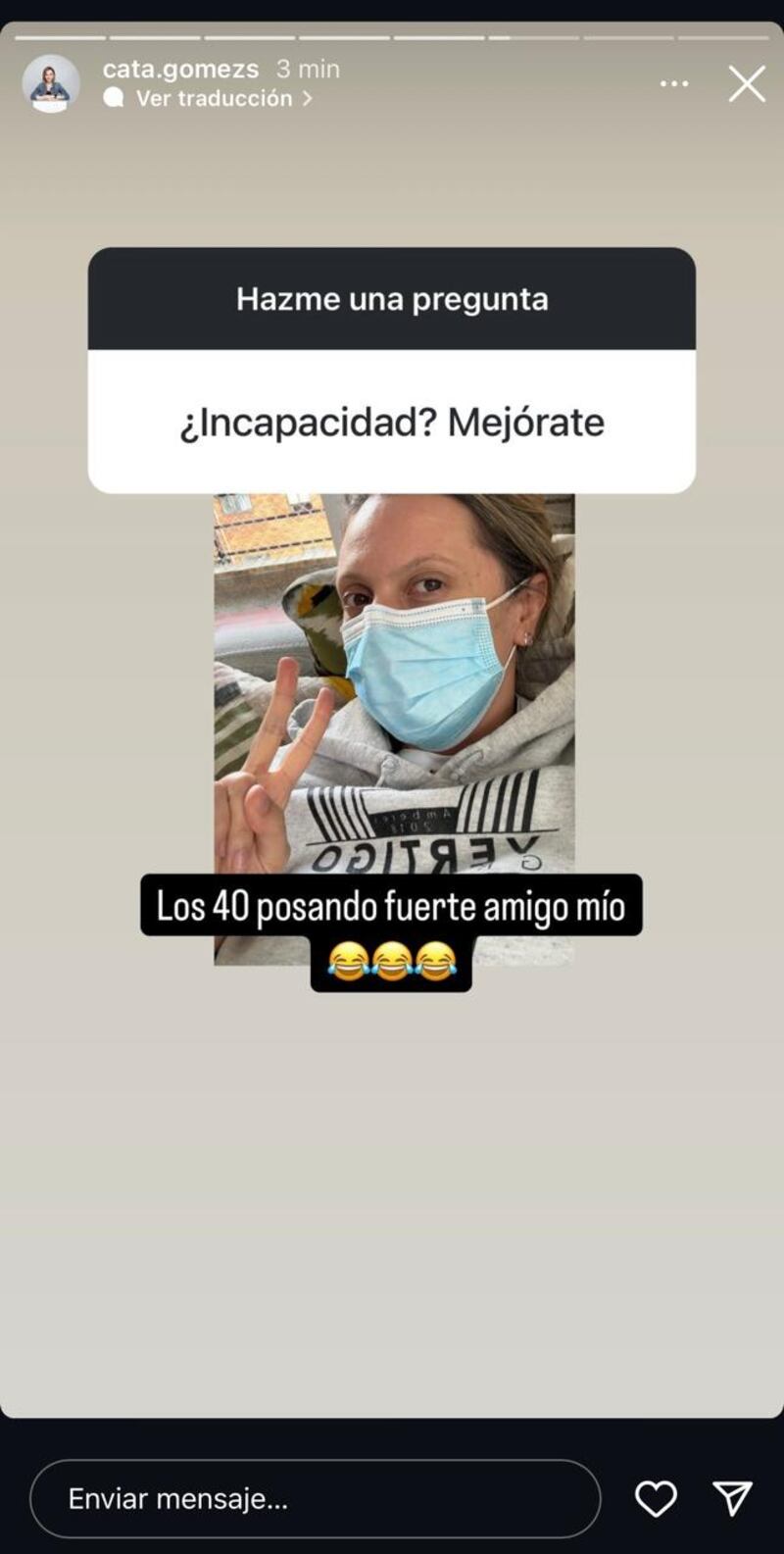Open the story overflow menu
784x1554 pixels.
[674, 84]
